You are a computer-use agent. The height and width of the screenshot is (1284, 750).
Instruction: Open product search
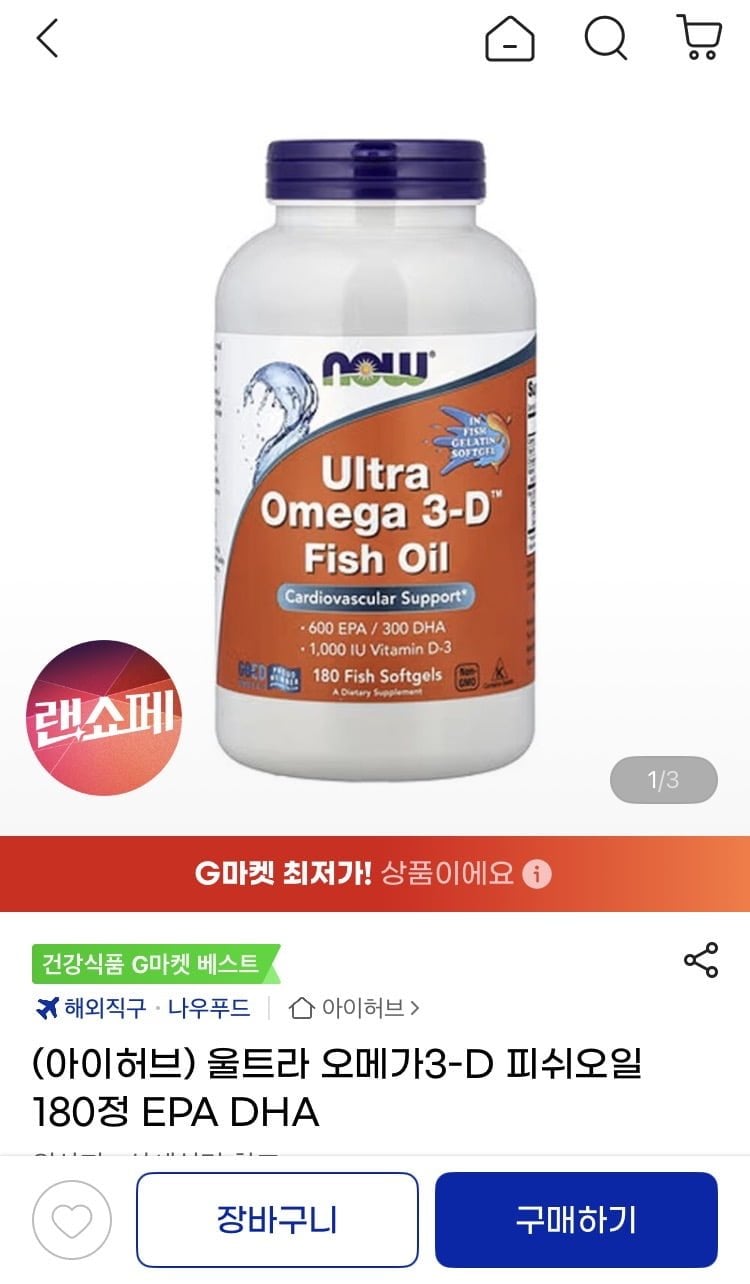click(605, 39)
